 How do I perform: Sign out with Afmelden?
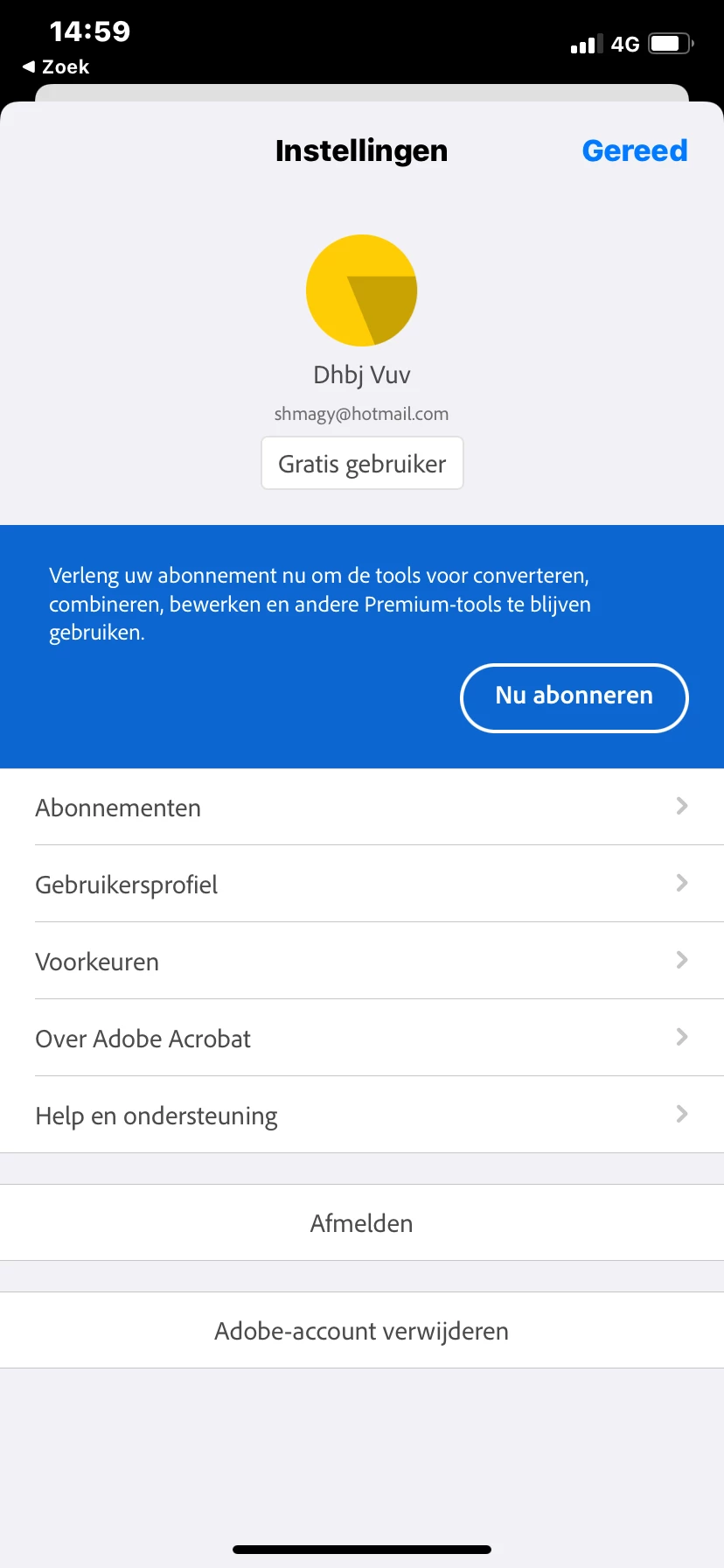(362, 1222)
